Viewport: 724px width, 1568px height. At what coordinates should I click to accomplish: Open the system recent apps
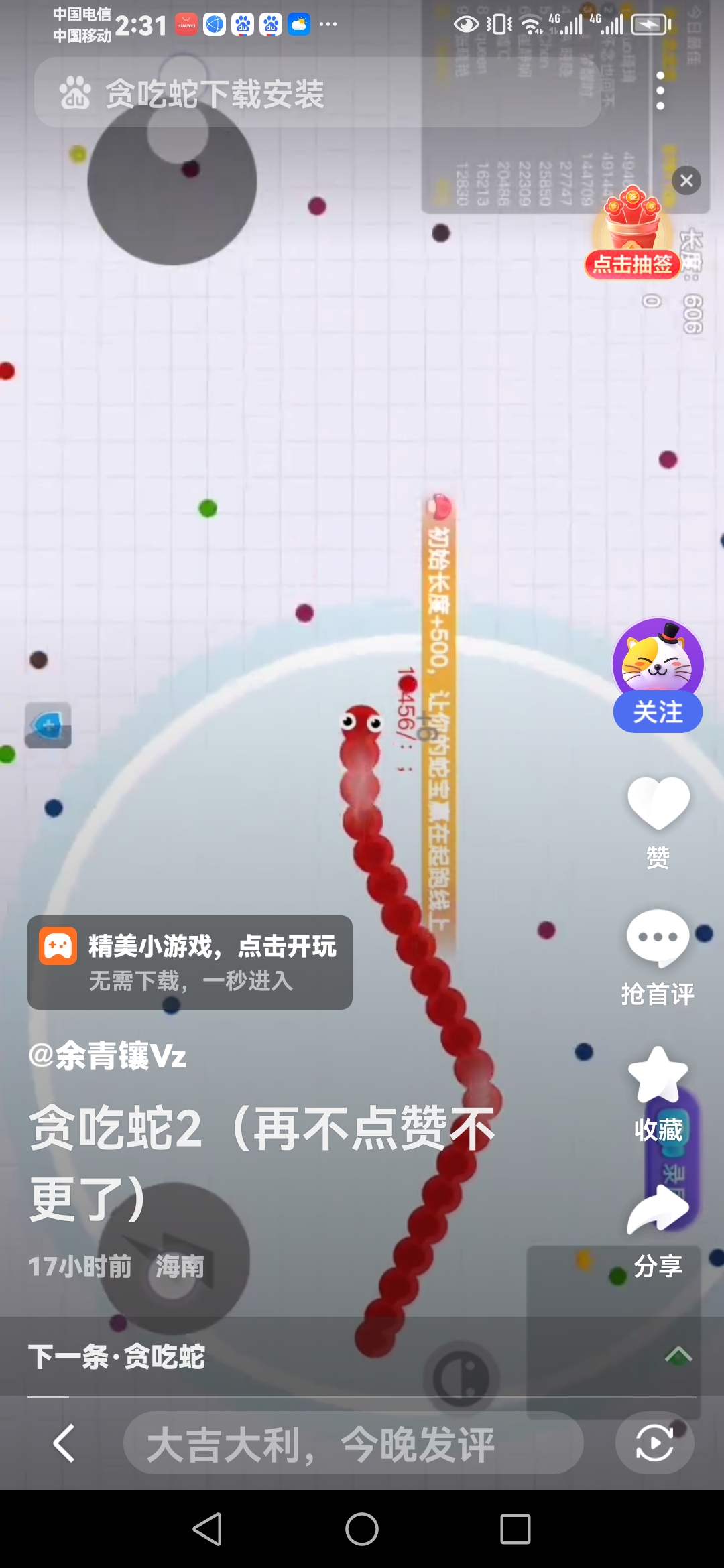[x=516, y=1529]
